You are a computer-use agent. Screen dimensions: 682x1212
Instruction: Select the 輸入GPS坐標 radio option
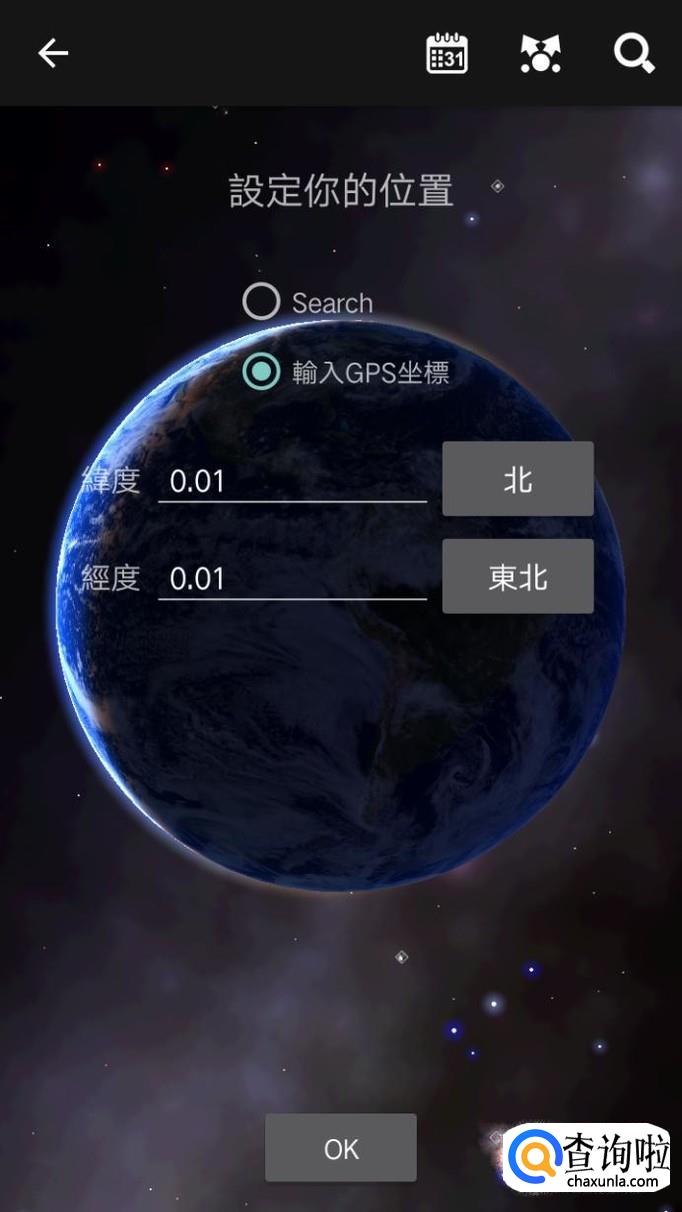262,372
